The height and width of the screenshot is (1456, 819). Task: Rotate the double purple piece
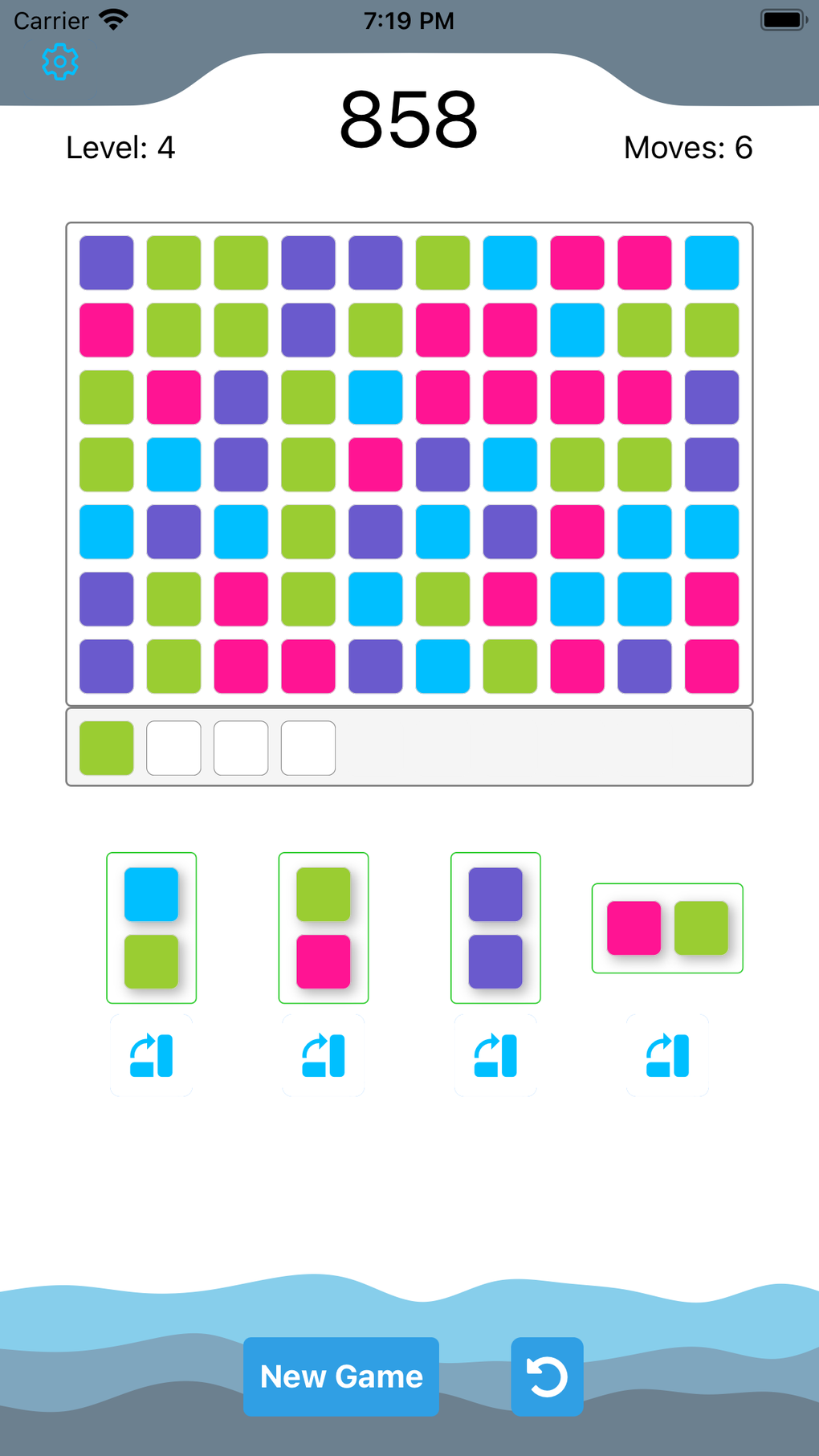pyautogui.click(x=495, y=1055)
